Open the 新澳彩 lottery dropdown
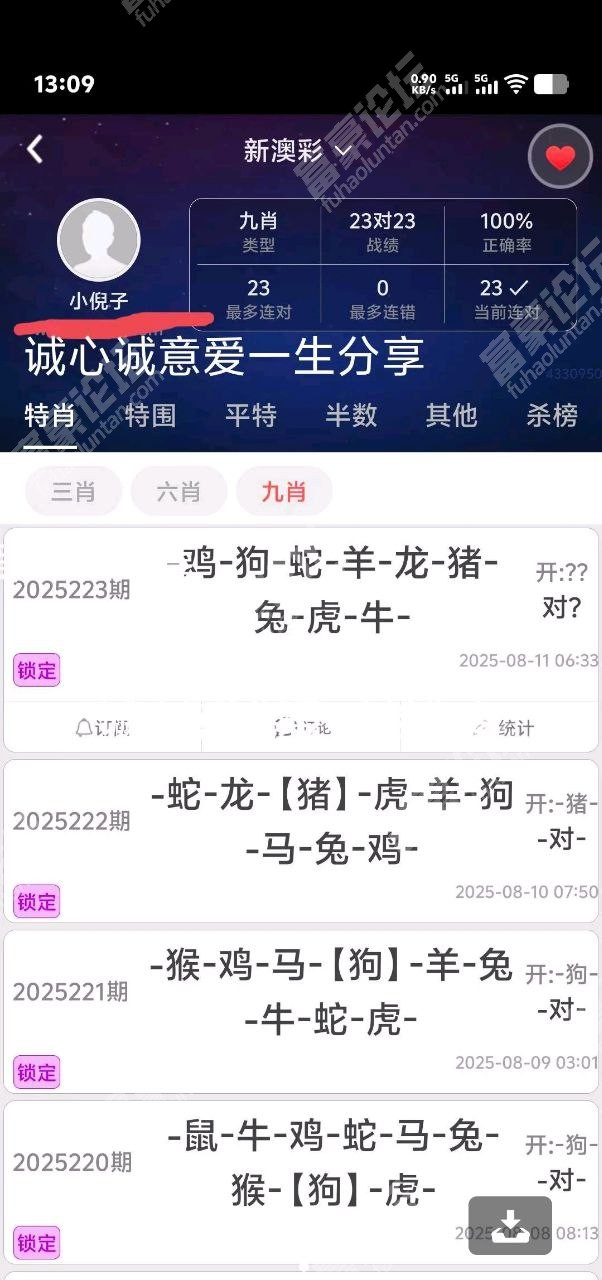Image resolution: width=602 pixels, height=1280 pixels. click(x=298, y=151)
